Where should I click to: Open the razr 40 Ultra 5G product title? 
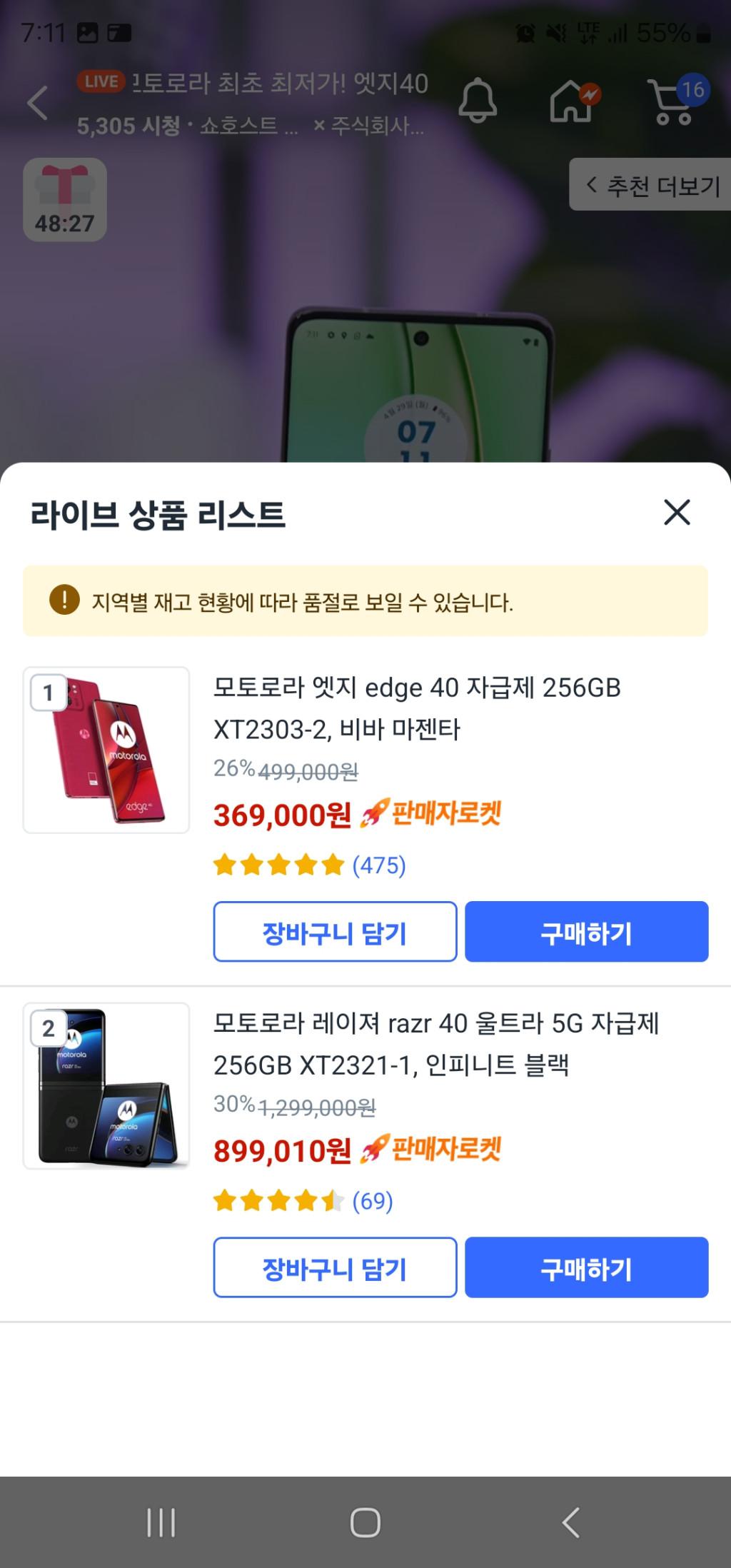(x=435, y=1044)
